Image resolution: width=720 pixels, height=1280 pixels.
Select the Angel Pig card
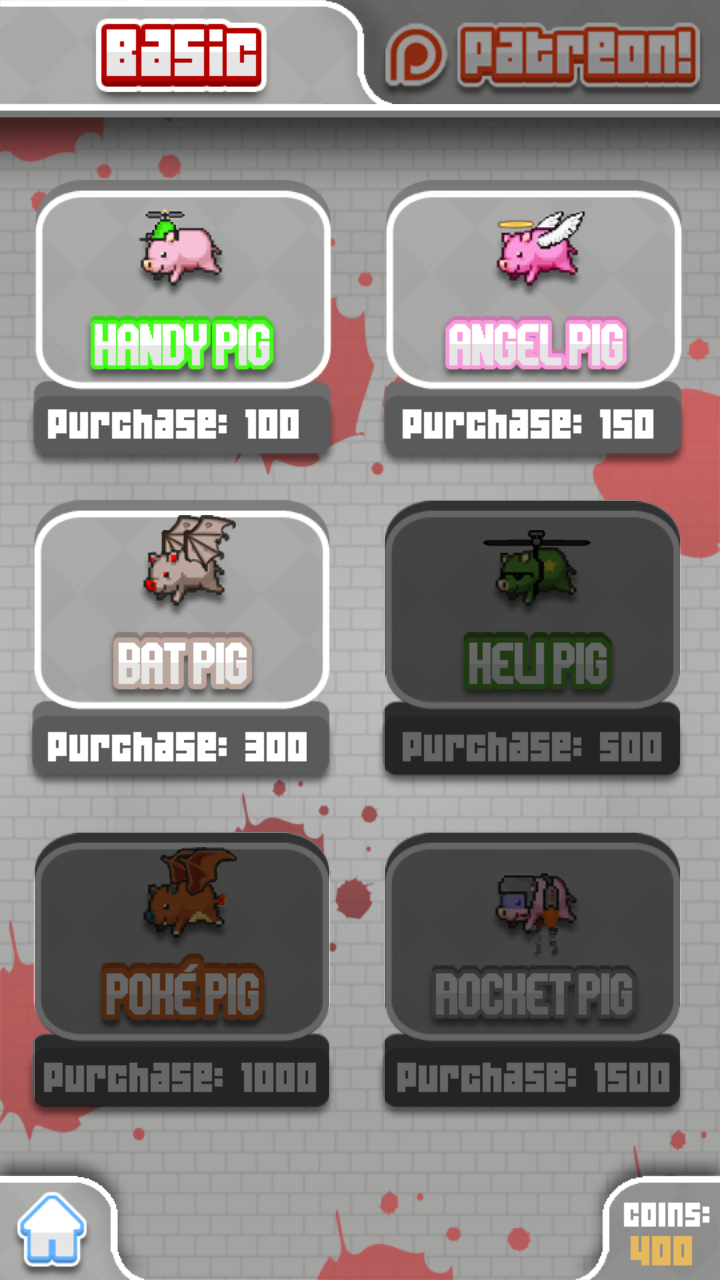534,288
